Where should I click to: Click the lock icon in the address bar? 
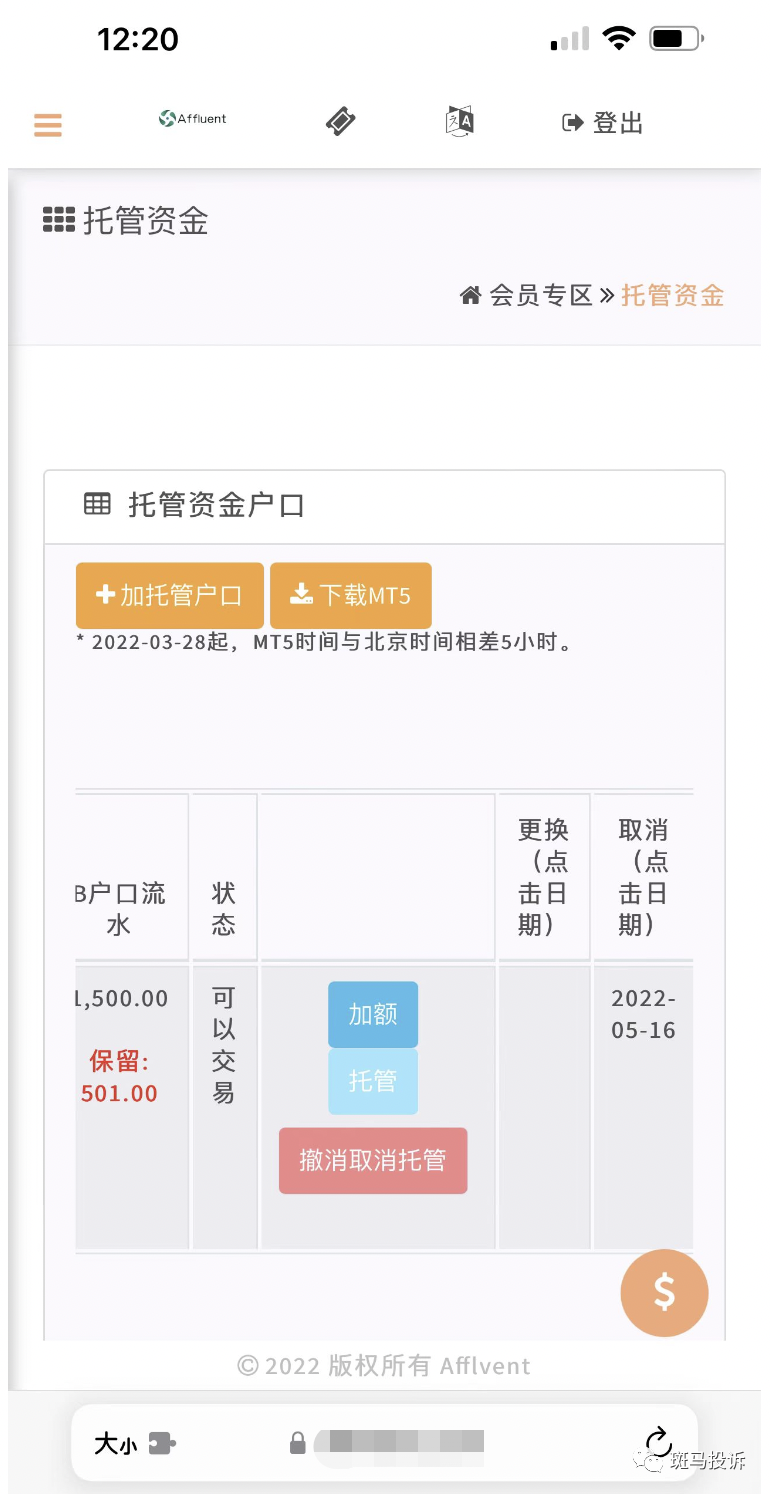pyautogui.click(x=299, y=1442)
